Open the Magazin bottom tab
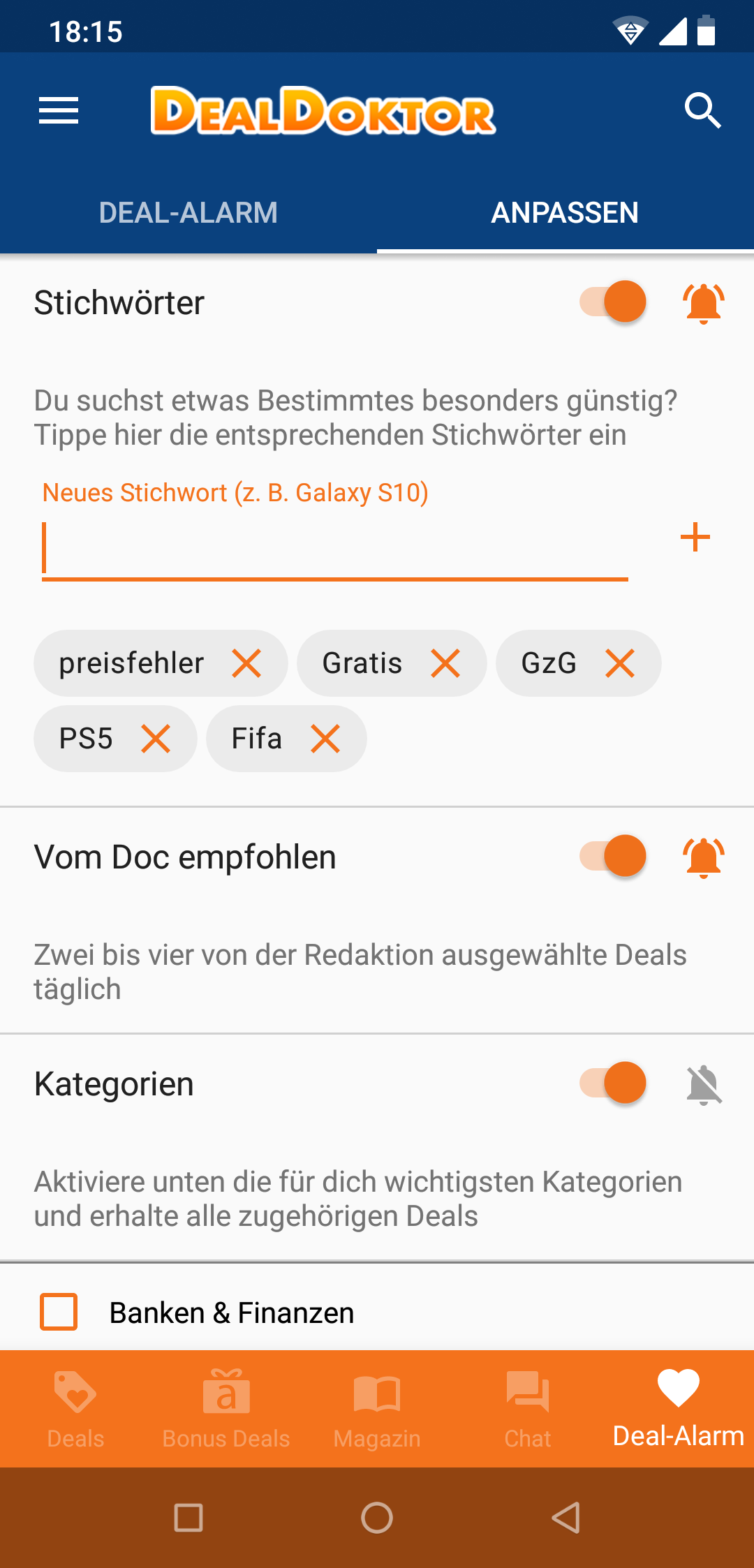Image resolution: width=754 pixels, height=1568 pixels. point(377,1410)
